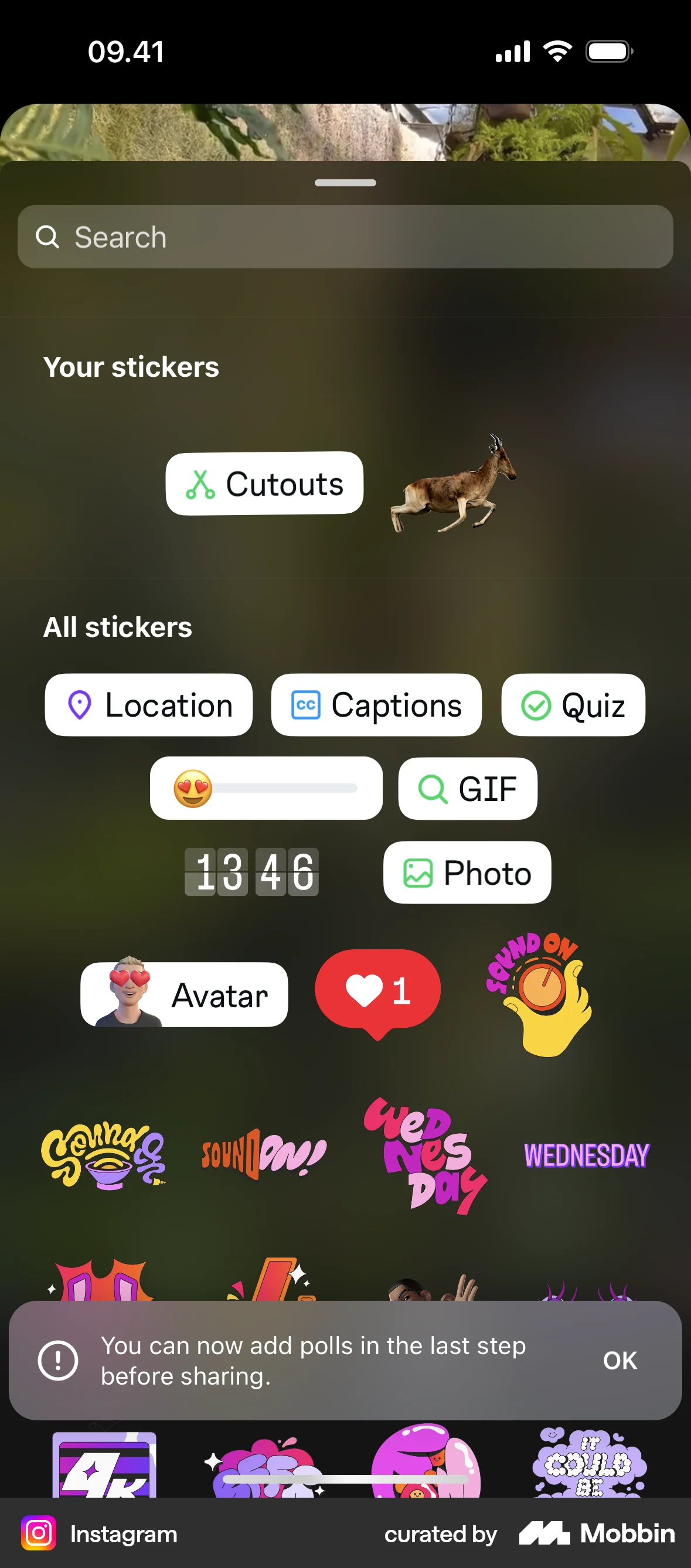Dismiss the polls tip by tapping OK
The width and height of the screenshot is (691, 1568).
point(619,1362)
